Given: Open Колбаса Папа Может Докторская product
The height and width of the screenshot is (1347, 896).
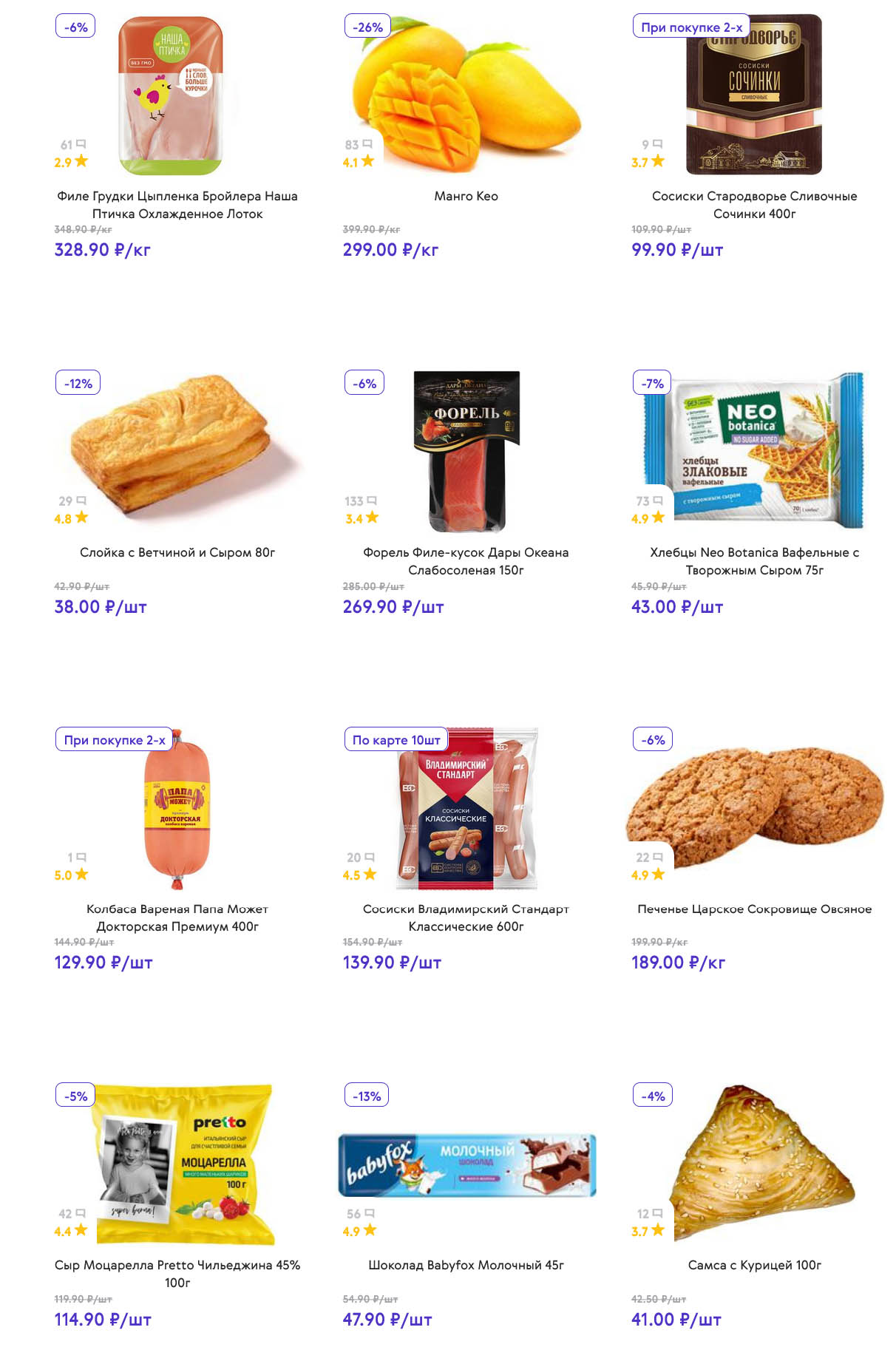Looking at the screenshot, I should 177,917.
